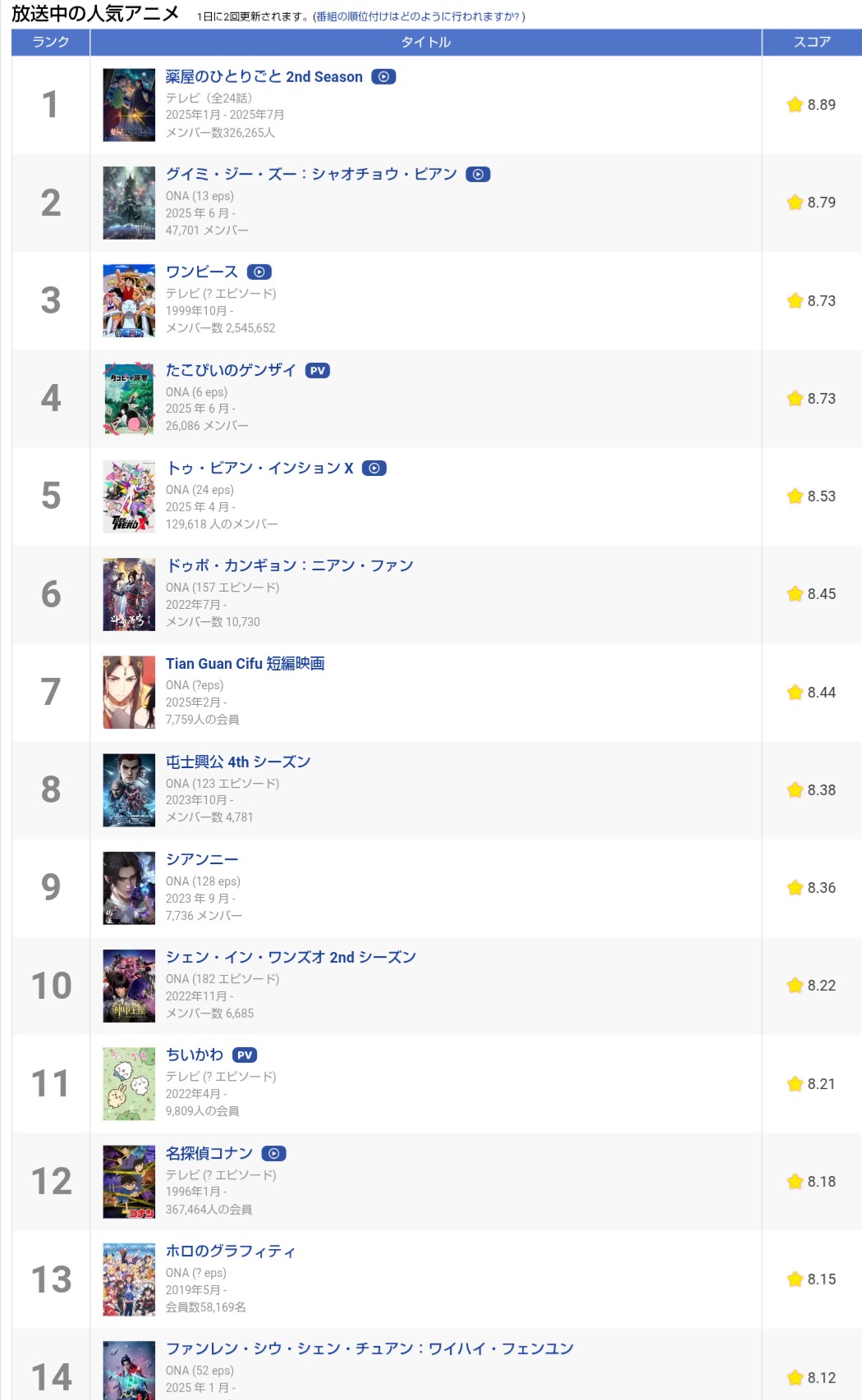Tap the PV badge beside ちいかわ
The image size is (862, 1400).
[245, 1055]
